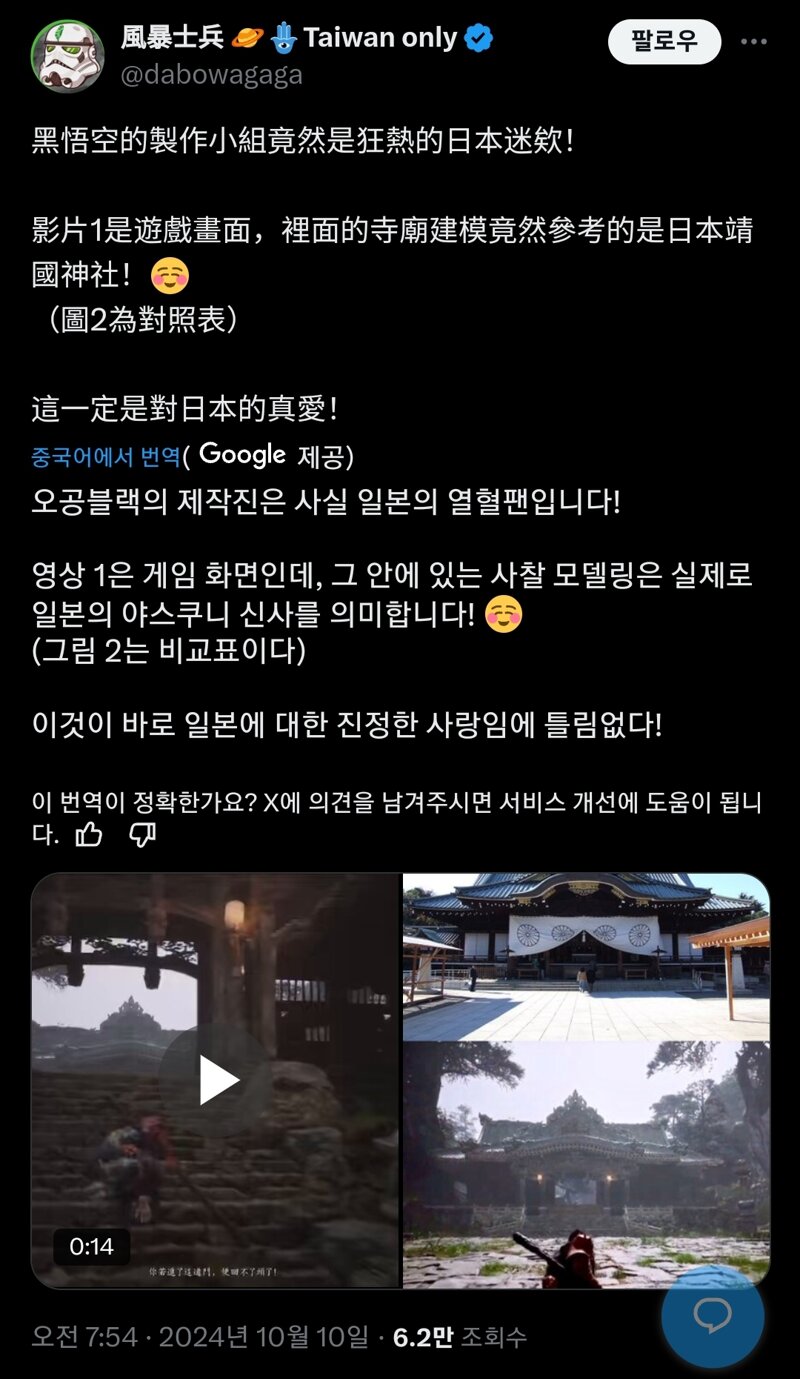Tap the 팔로우 follow button

(664, 41)
